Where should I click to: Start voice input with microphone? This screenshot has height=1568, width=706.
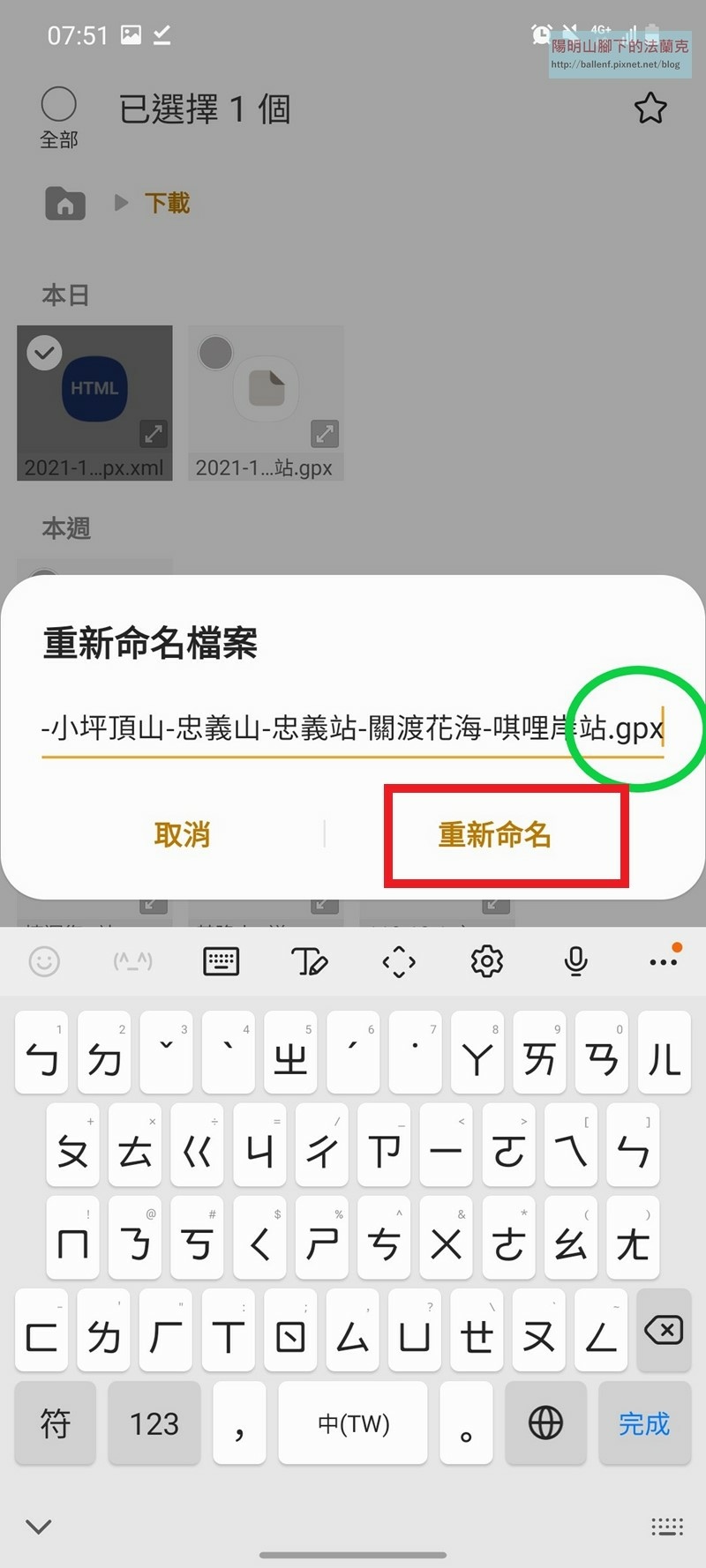point(576,961)
